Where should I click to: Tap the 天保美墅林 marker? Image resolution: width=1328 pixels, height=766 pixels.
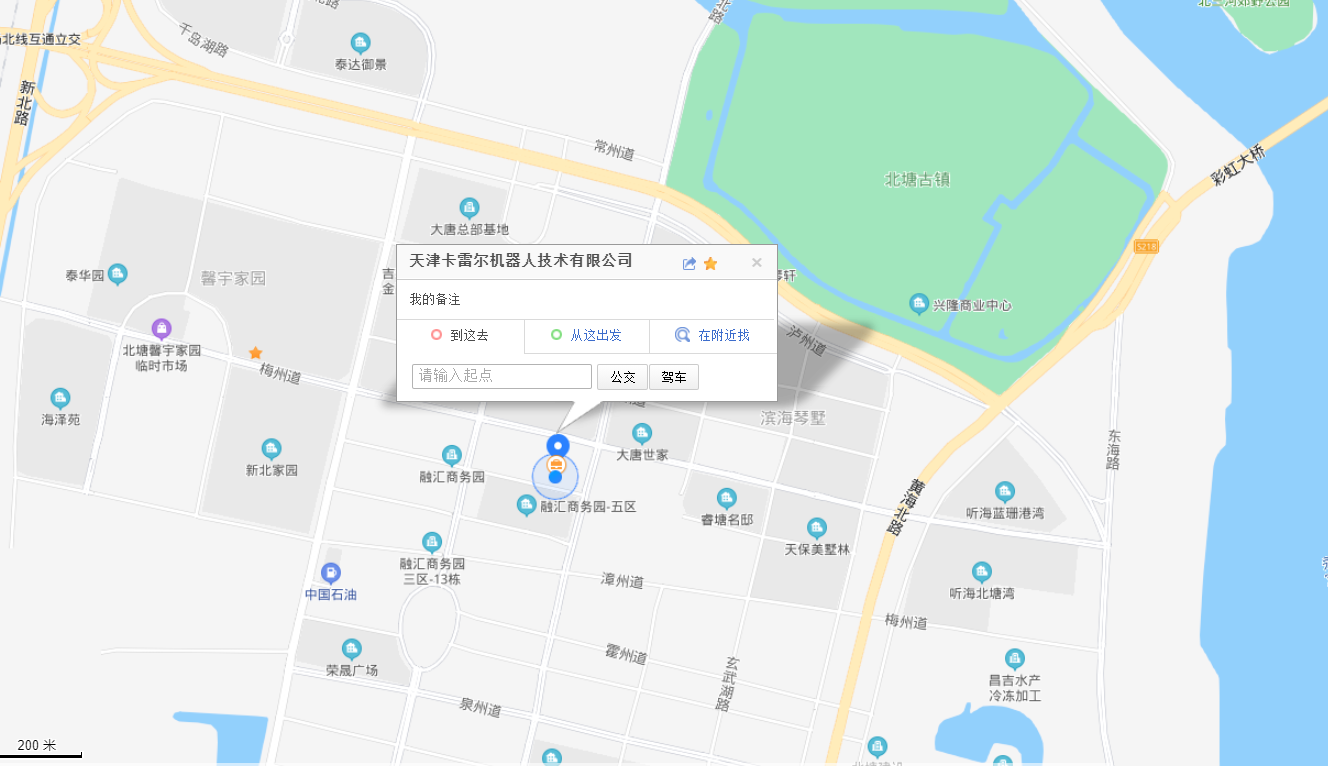[x=817, y=528]
